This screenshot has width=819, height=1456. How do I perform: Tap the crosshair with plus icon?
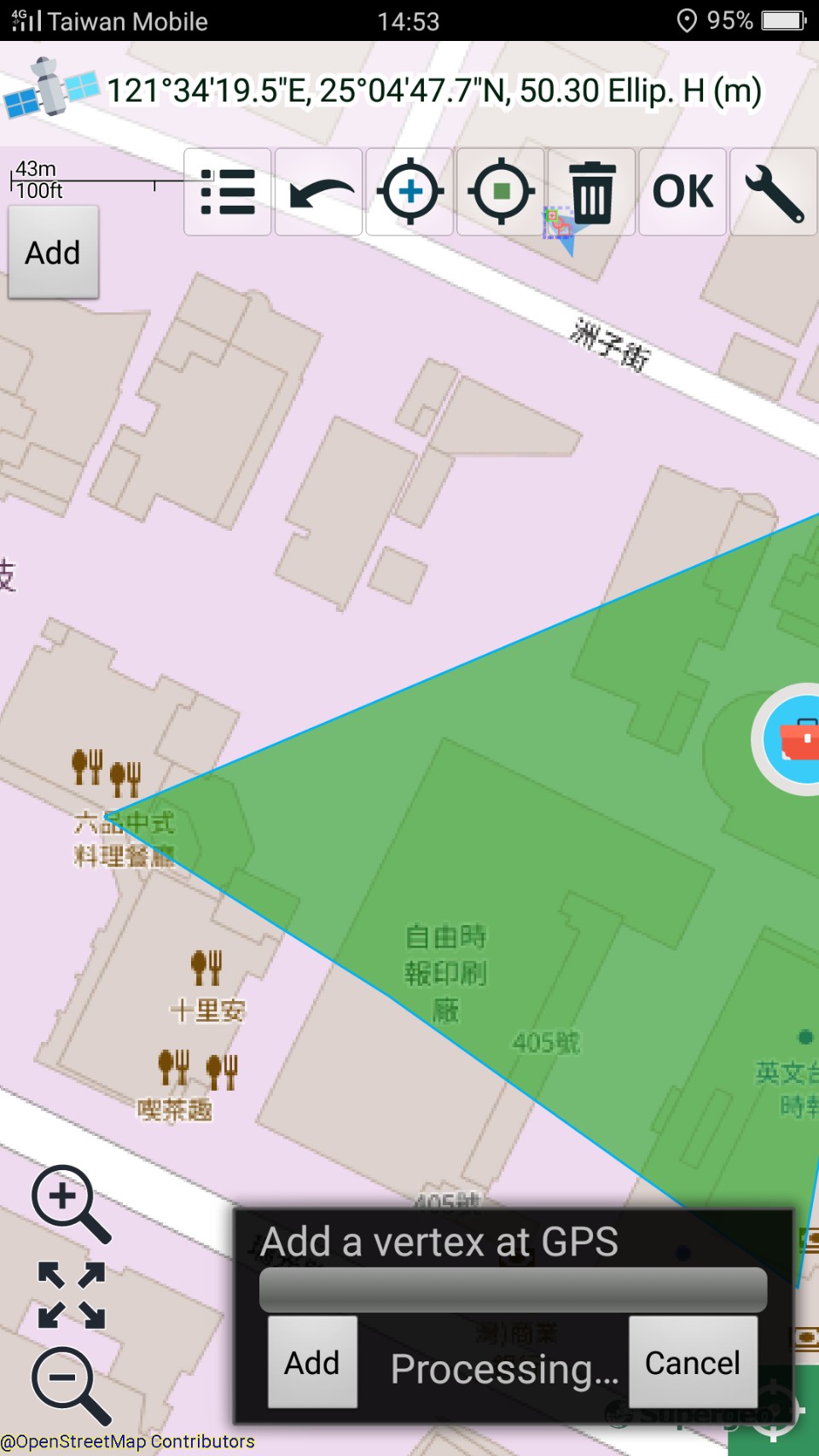[409, 192]
